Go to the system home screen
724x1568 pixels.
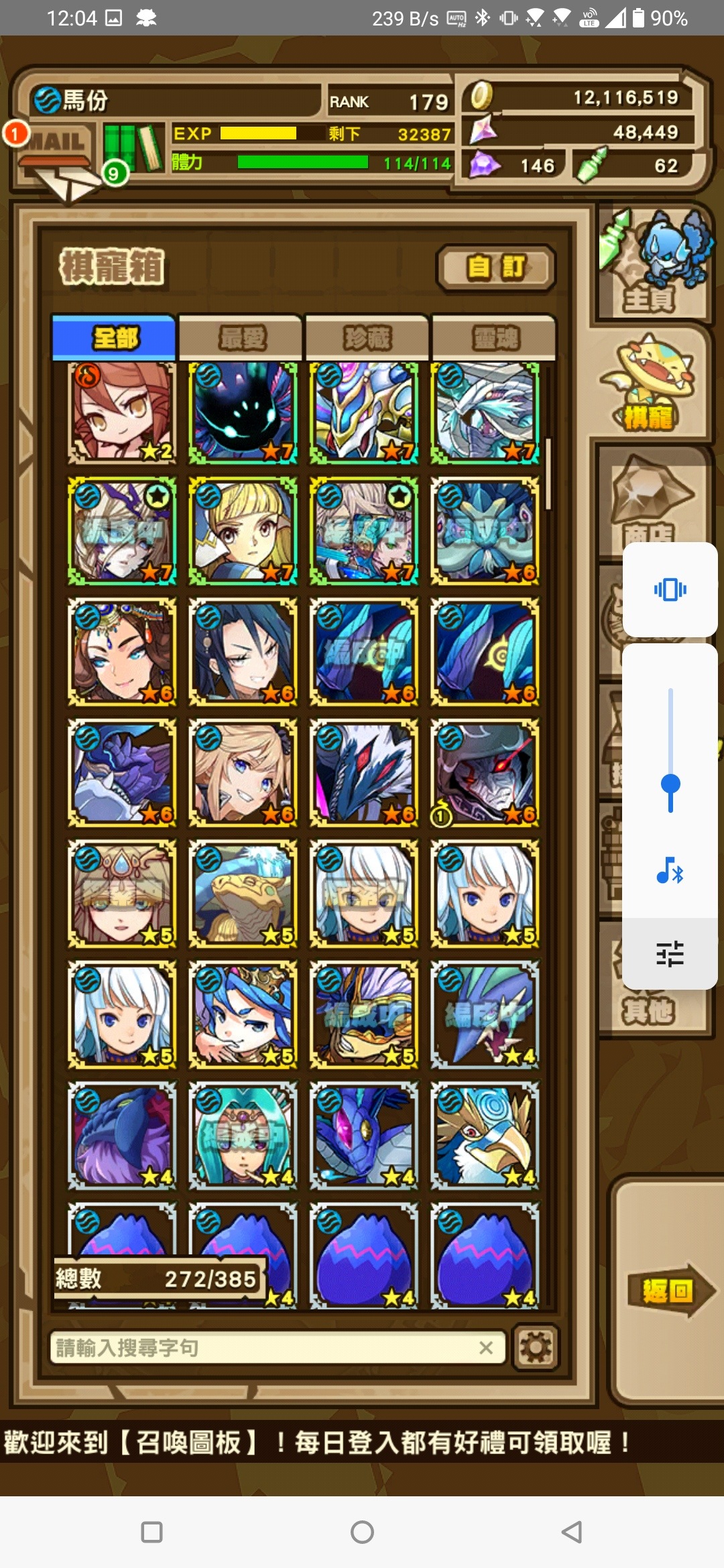tap(362, 1532)
